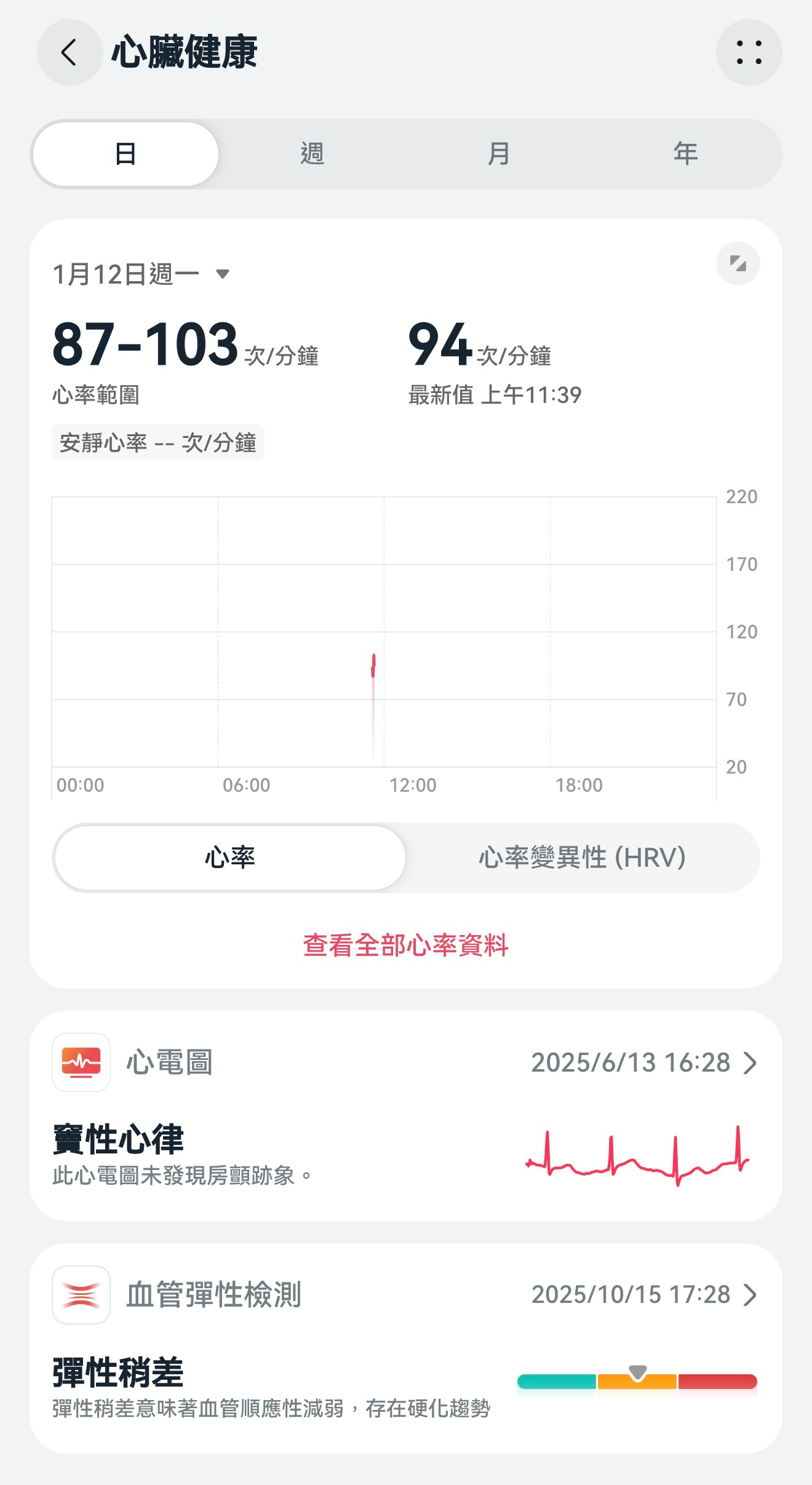Switch to the 年 view
812x1485 pixels.
(x=685, y=154)
